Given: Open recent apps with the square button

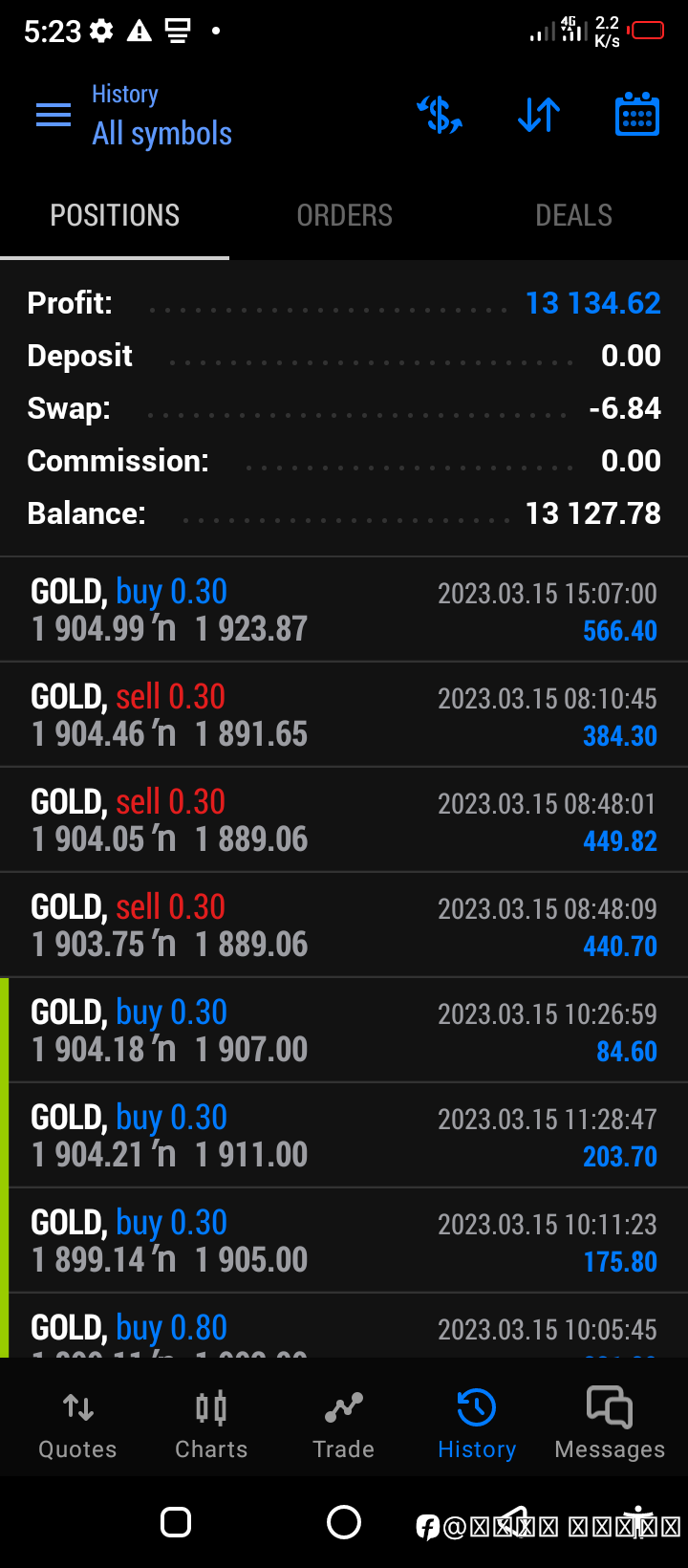Looking at the screenshot, I should tap(176, 1522).
